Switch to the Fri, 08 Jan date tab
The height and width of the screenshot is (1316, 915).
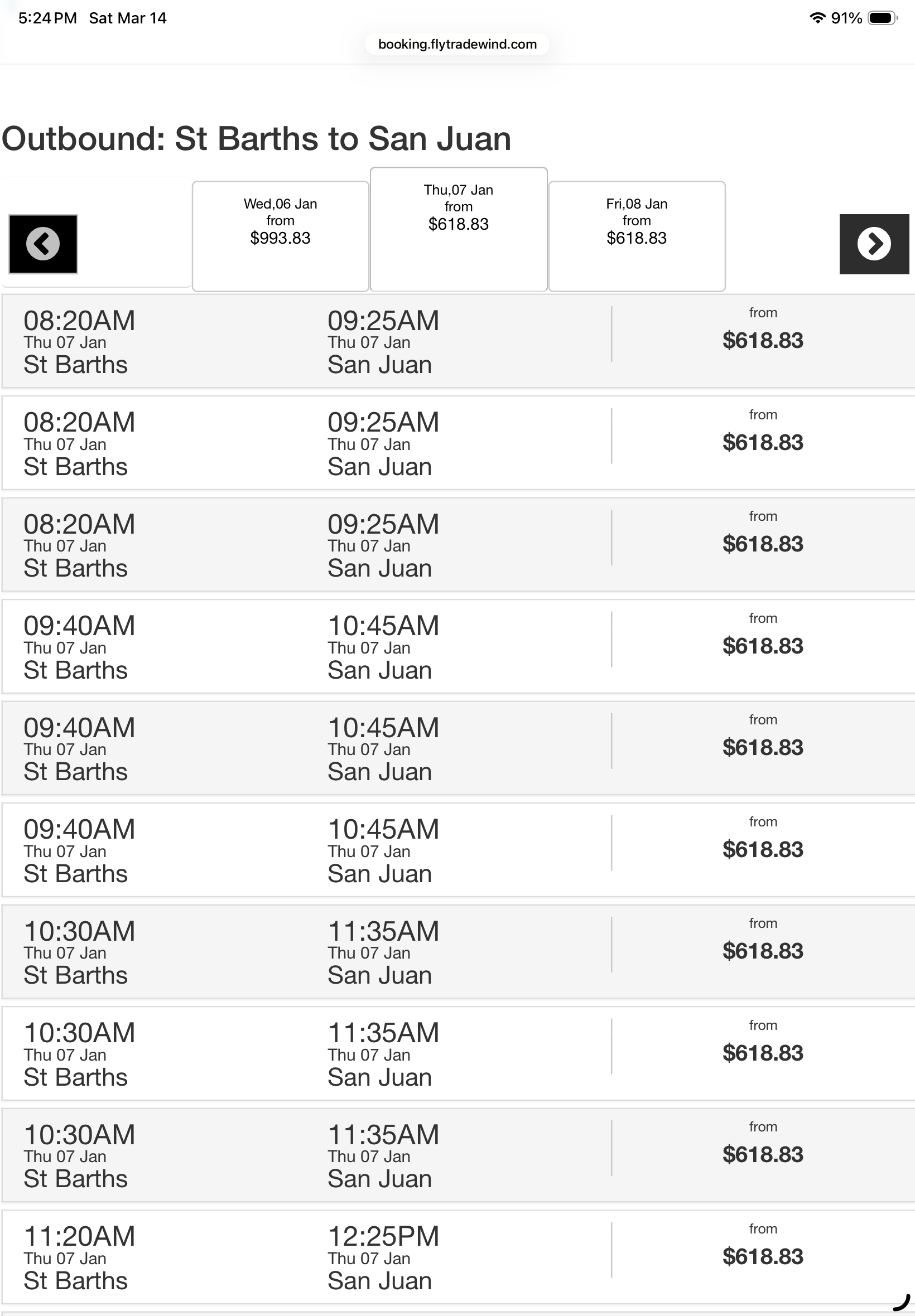637,235
